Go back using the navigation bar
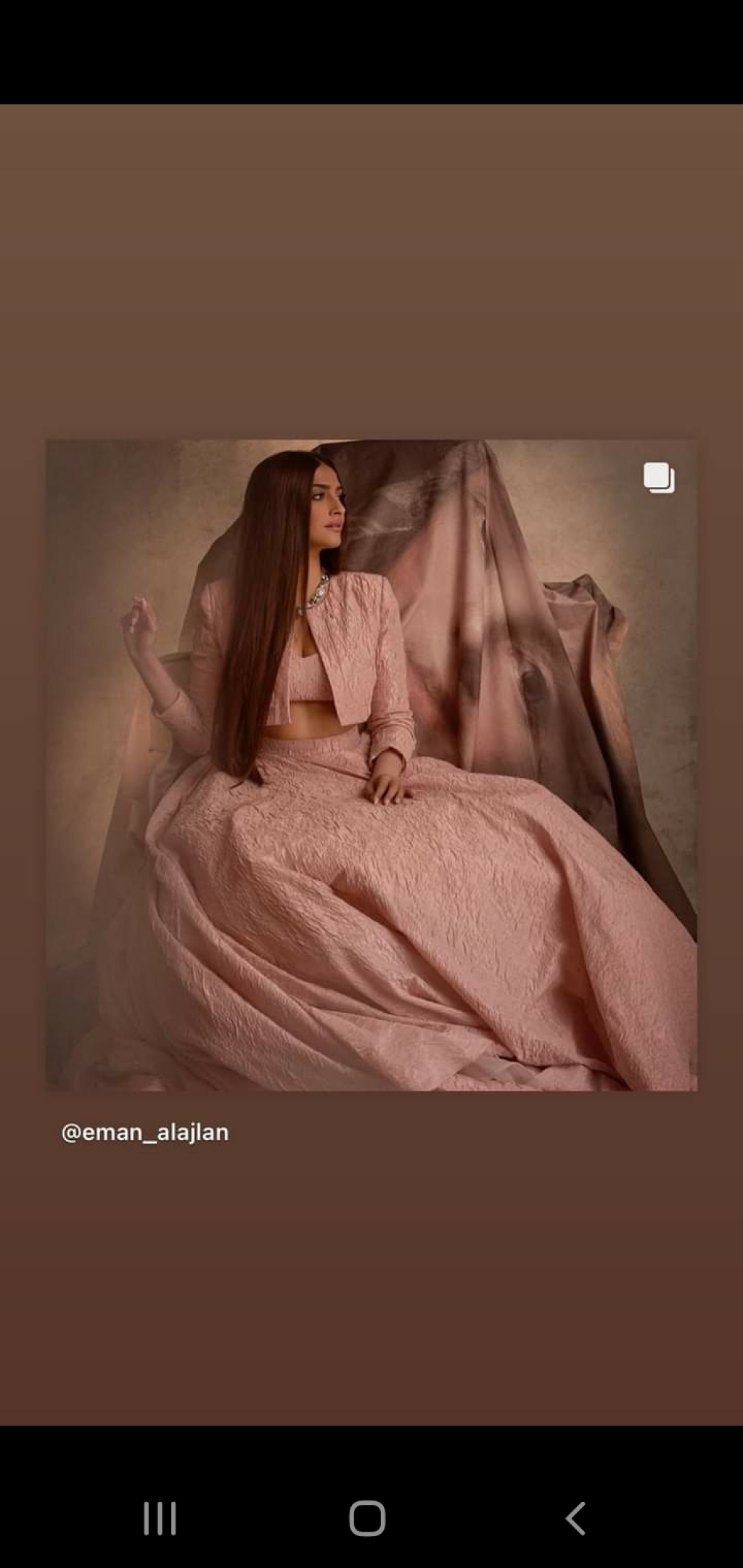743x1568 pixels. (575, 1518)
